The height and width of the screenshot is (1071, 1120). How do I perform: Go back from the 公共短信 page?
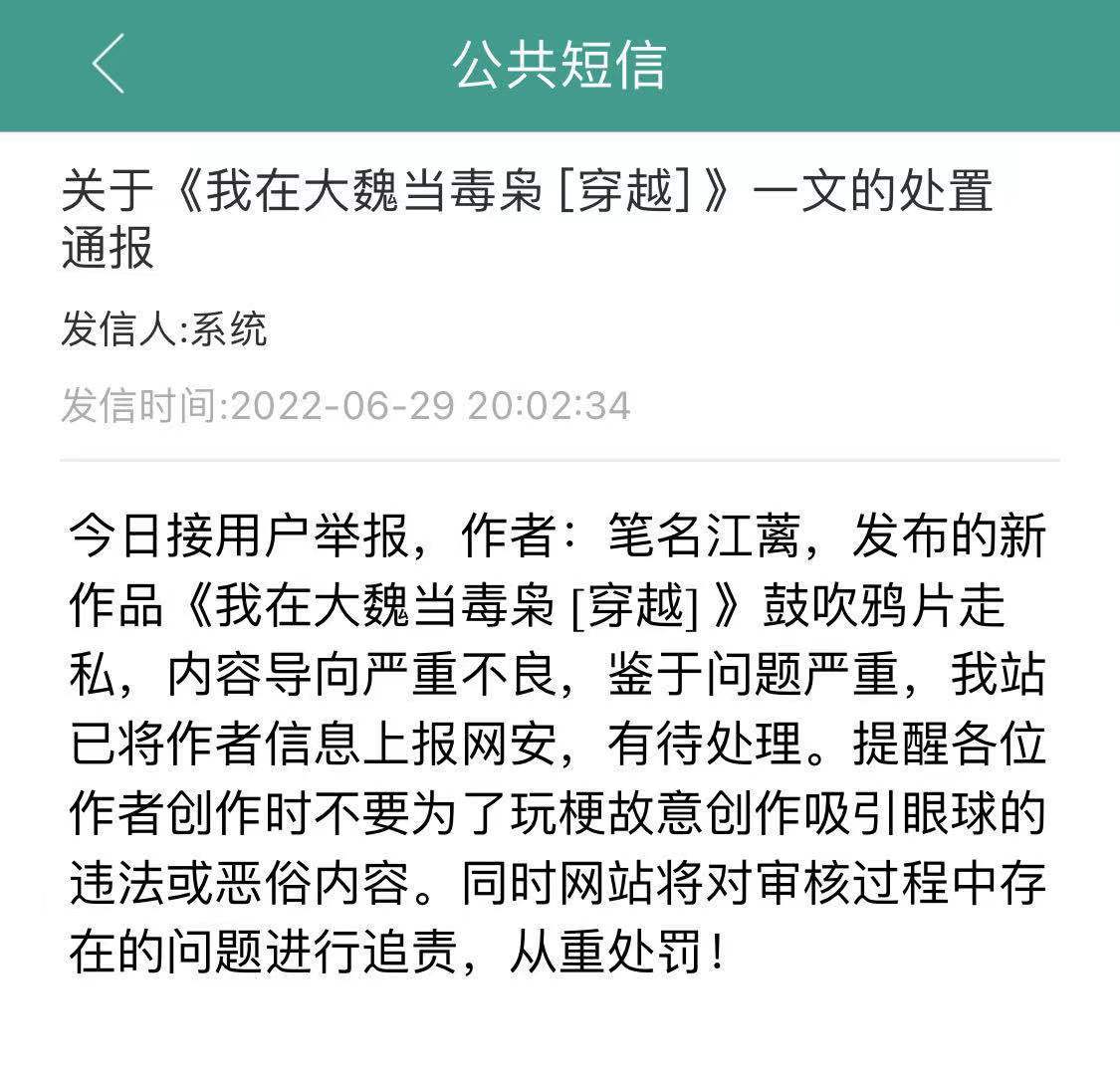pos(109,64)
